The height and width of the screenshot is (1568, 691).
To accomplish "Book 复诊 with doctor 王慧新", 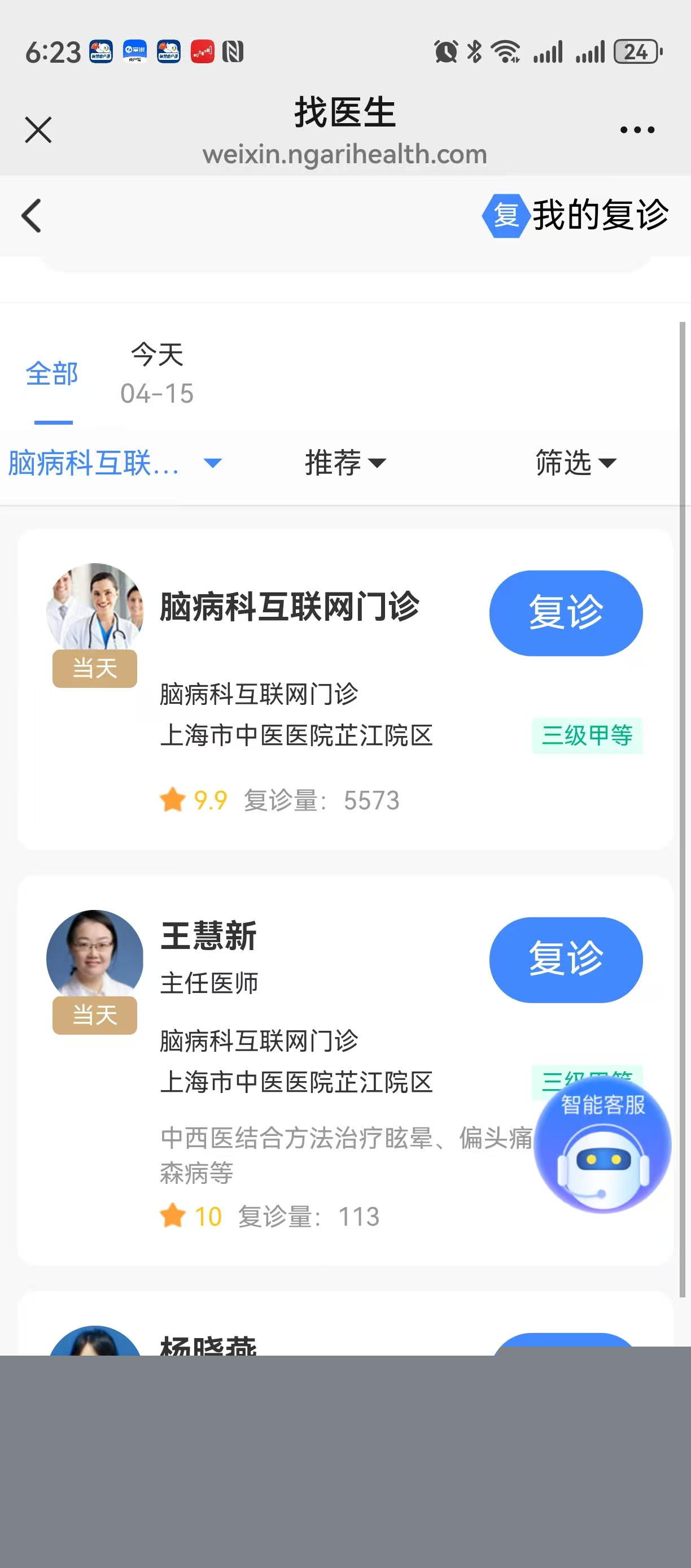I will coord(565,960).
